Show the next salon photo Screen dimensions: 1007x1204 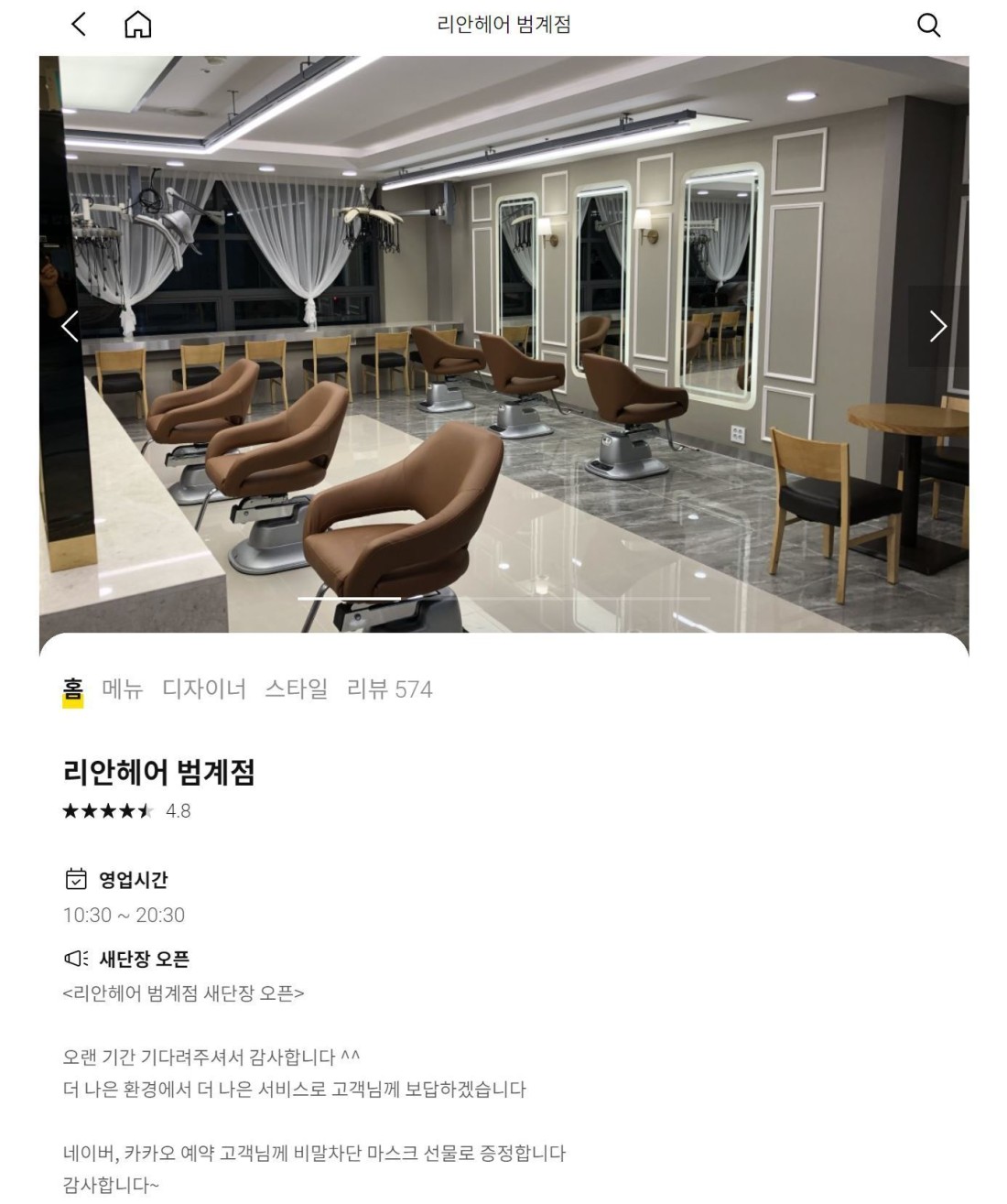(937, 326)
